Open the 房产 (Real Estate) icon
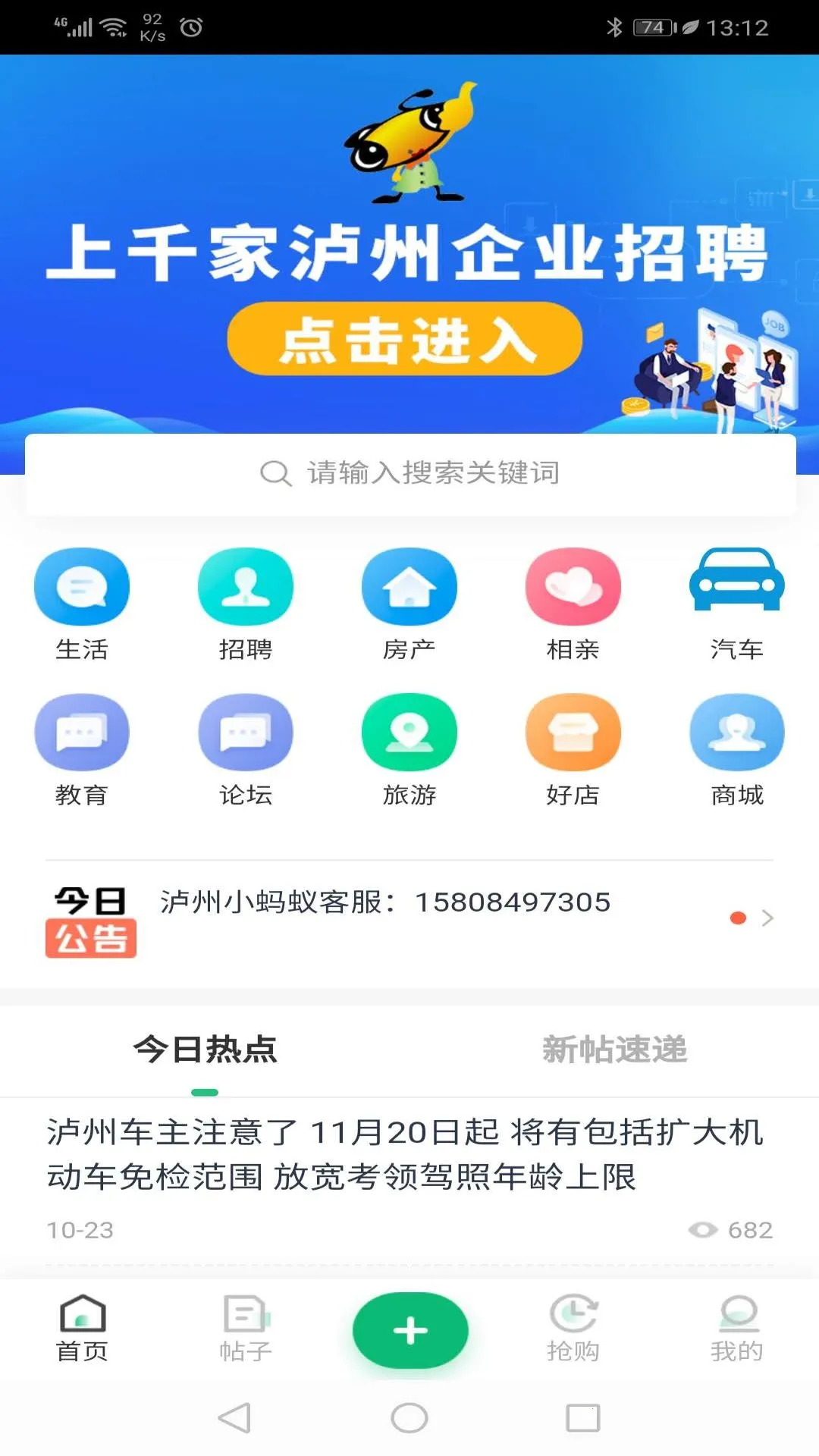The height and width of the screenshot is (1456, 819). coord(409,588)
